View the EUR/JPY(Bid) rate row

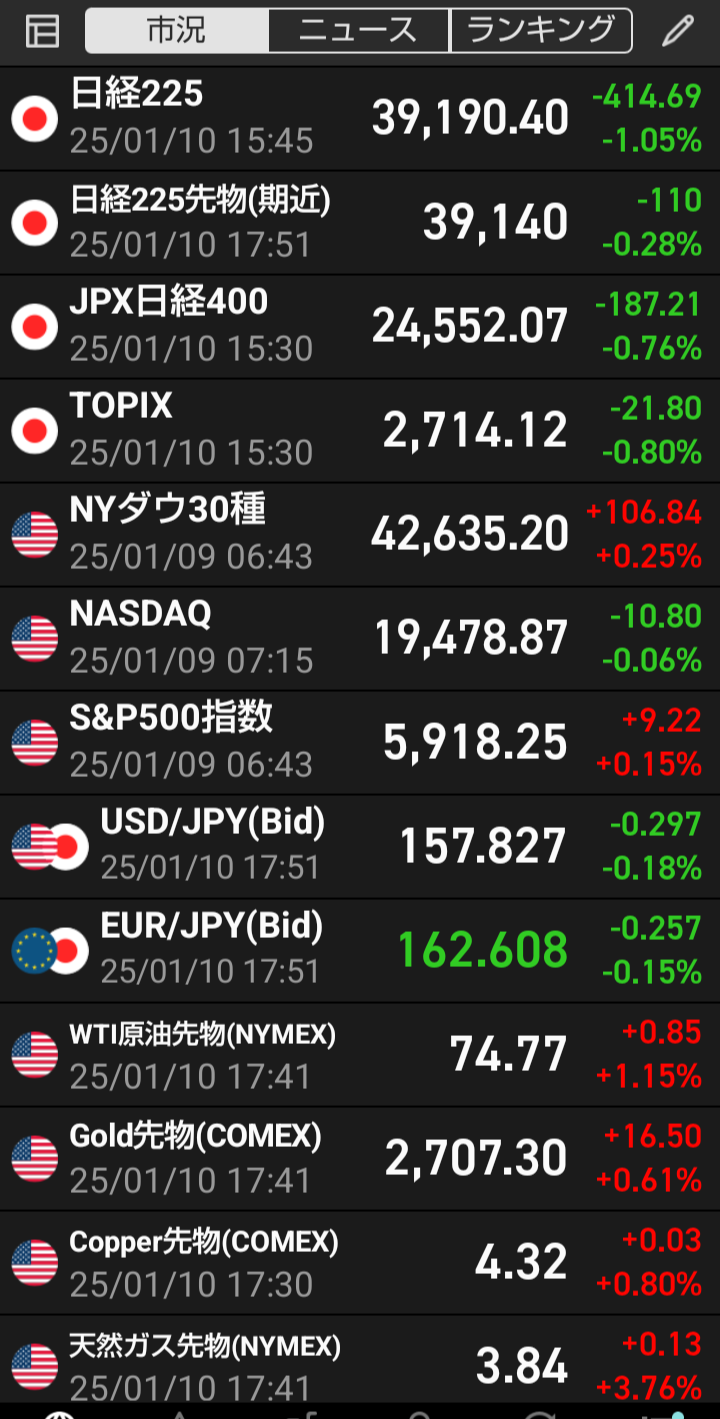[360, 950]
